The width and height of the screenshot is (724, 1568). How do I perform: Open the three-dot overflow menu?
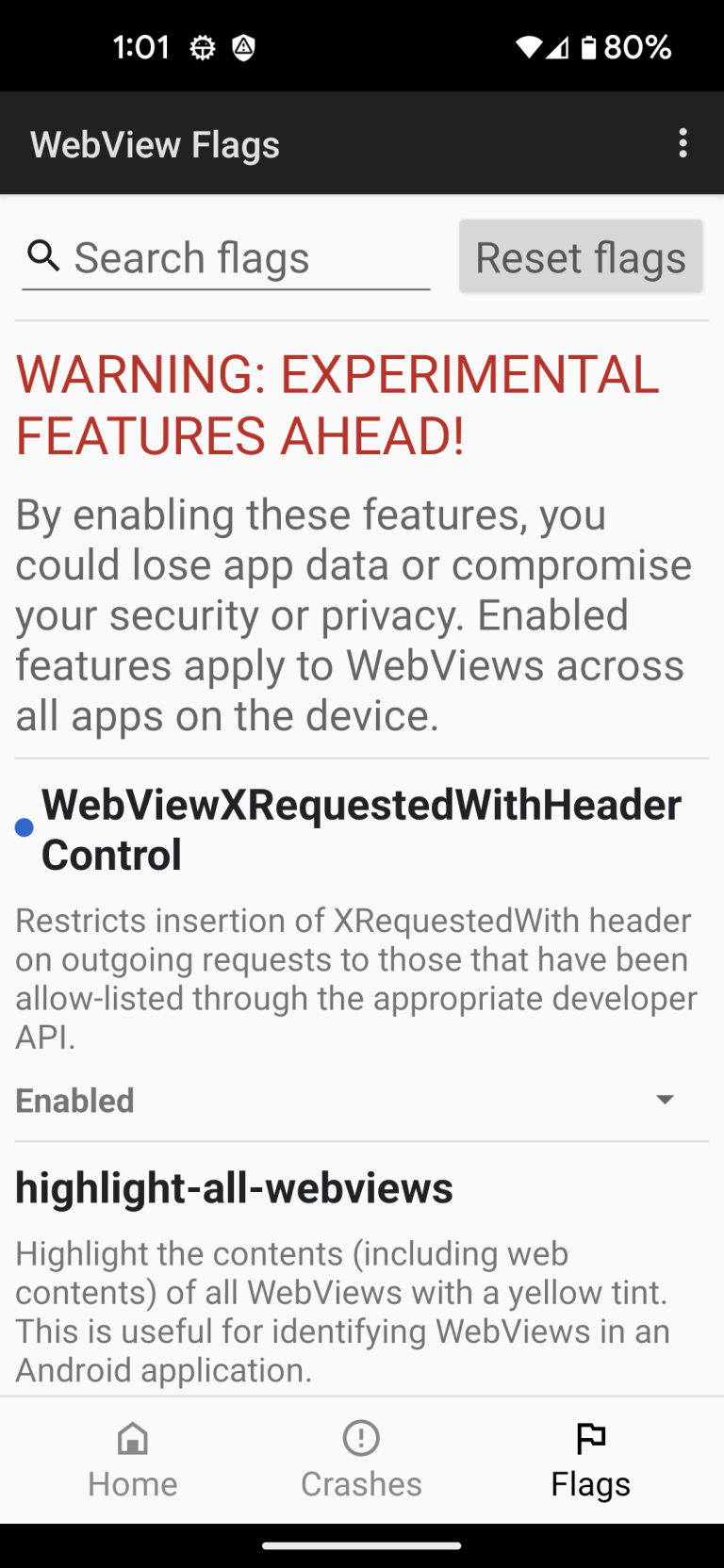click(x=683, y=142)
